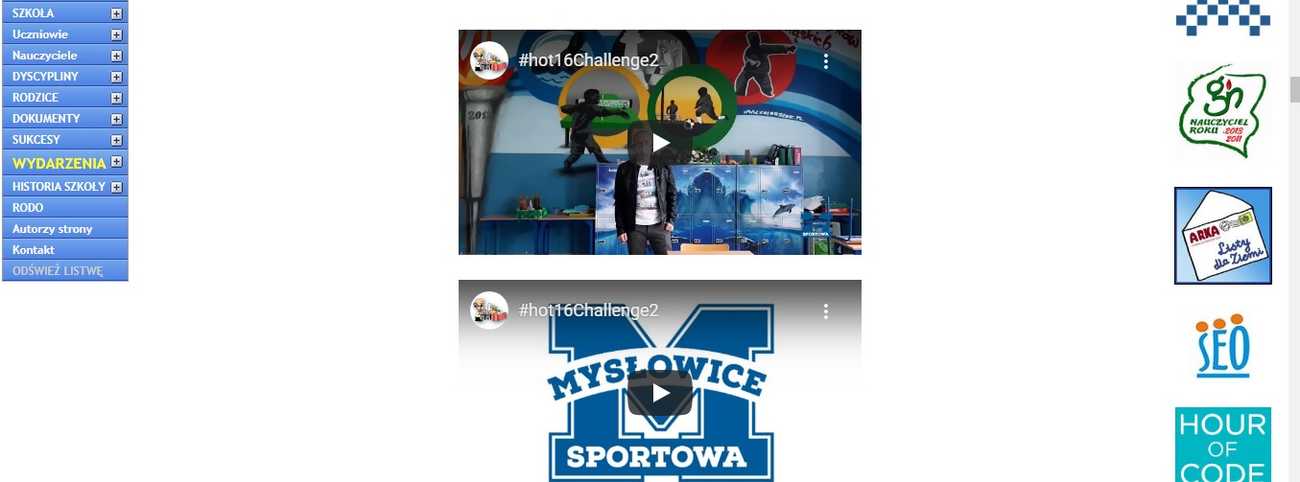Open the Hour of Code banner
The width and height of the screenshot is (1300, 482).
1222,444
